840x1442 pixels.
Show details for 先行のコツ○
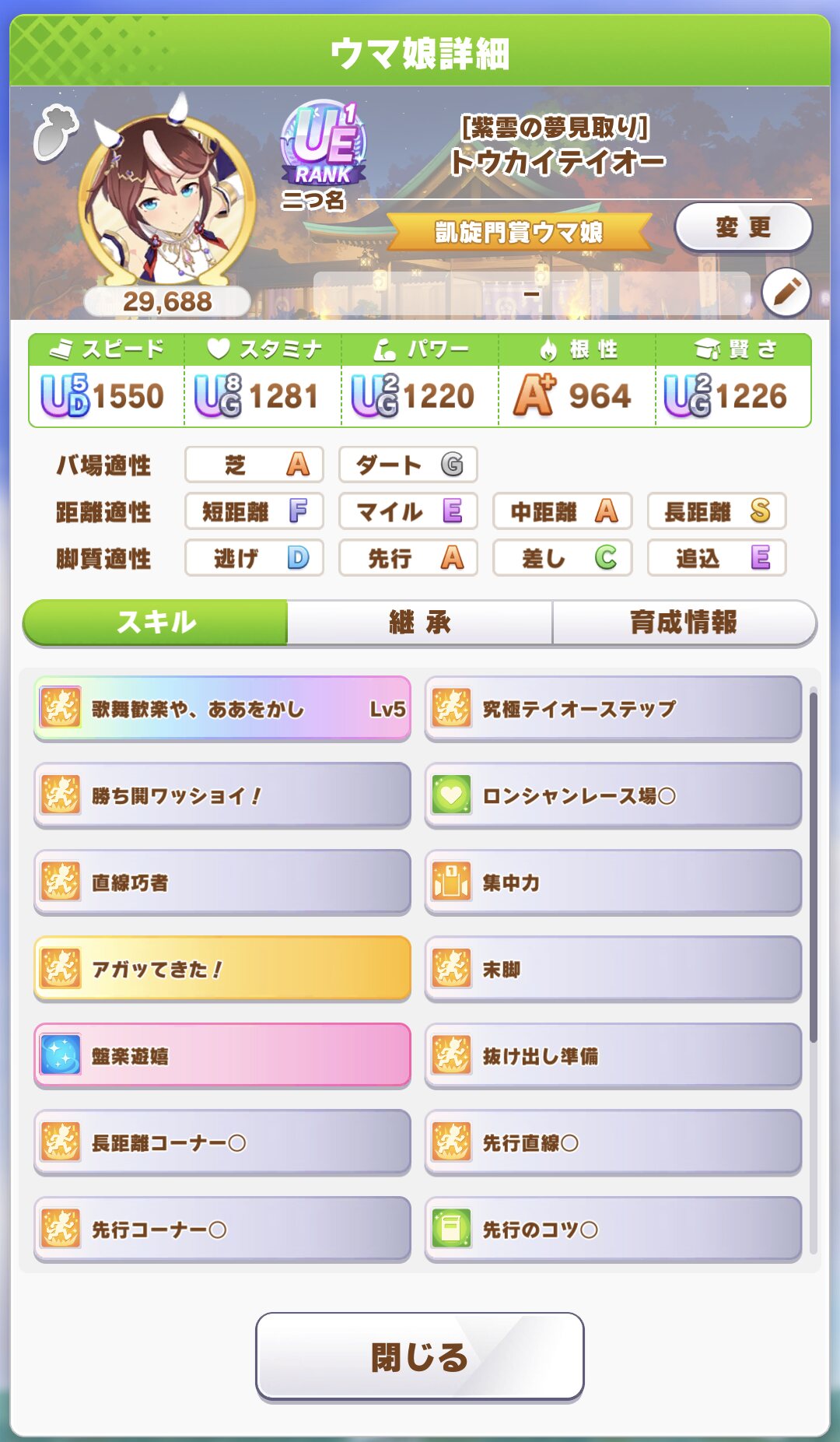pyautogui.click(x=613, y=1230)
